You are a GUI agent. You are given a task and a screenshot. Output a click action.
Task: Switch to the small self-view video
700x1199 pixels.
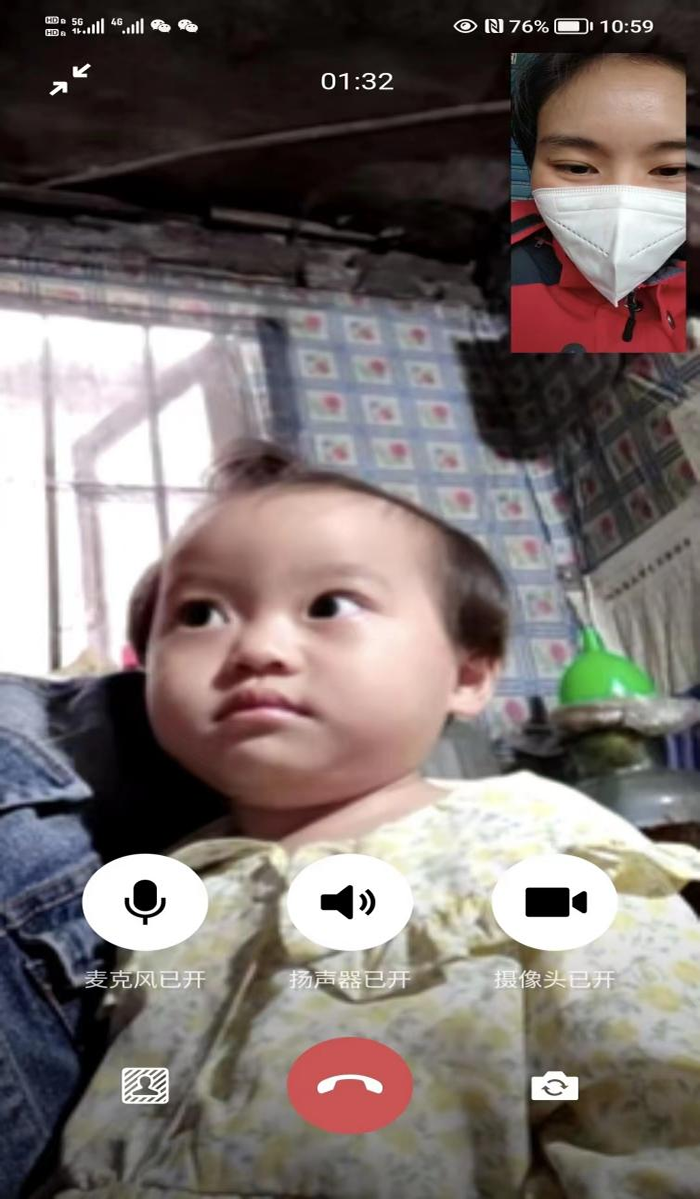[598, 203]
